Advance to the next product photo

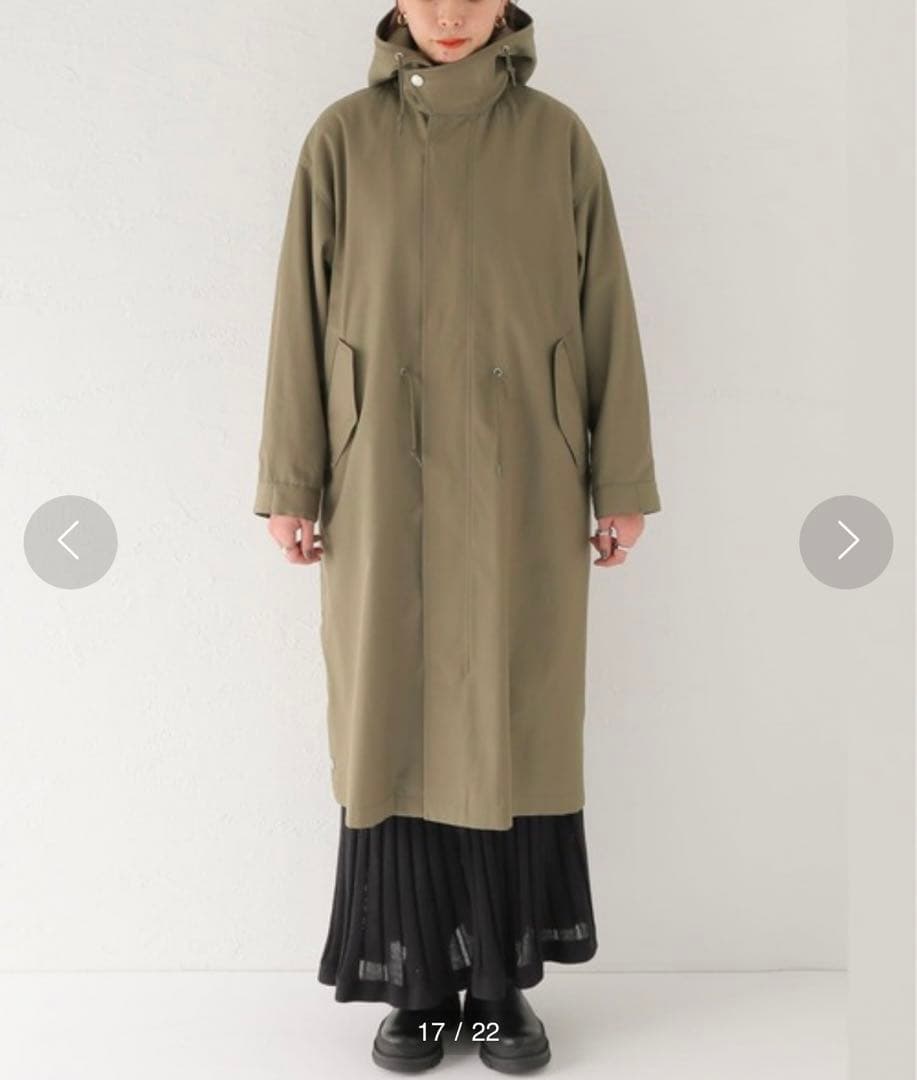pos(846,542)
